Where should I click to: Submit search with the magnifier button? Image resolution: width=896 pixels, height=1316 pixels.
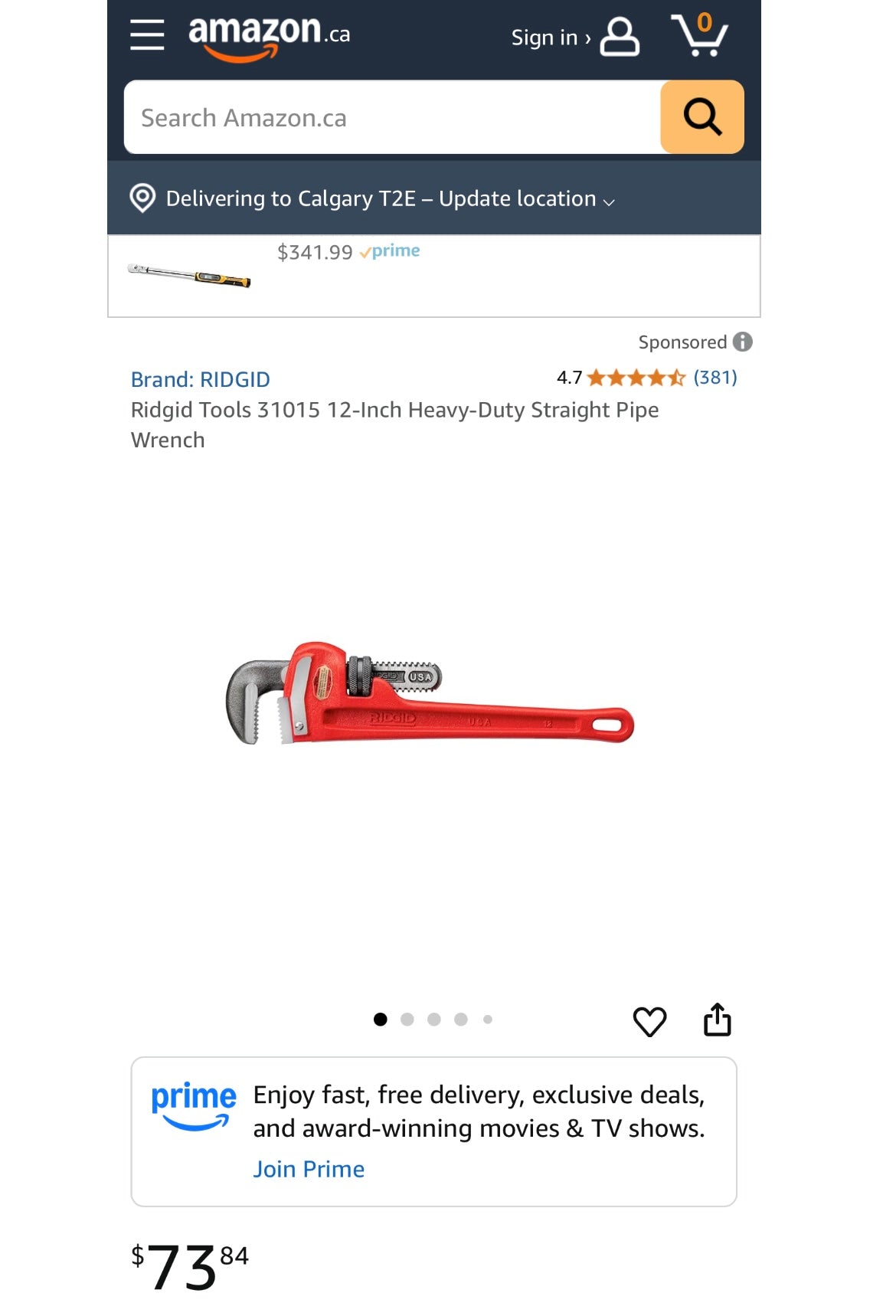click(x=701, y=118)
